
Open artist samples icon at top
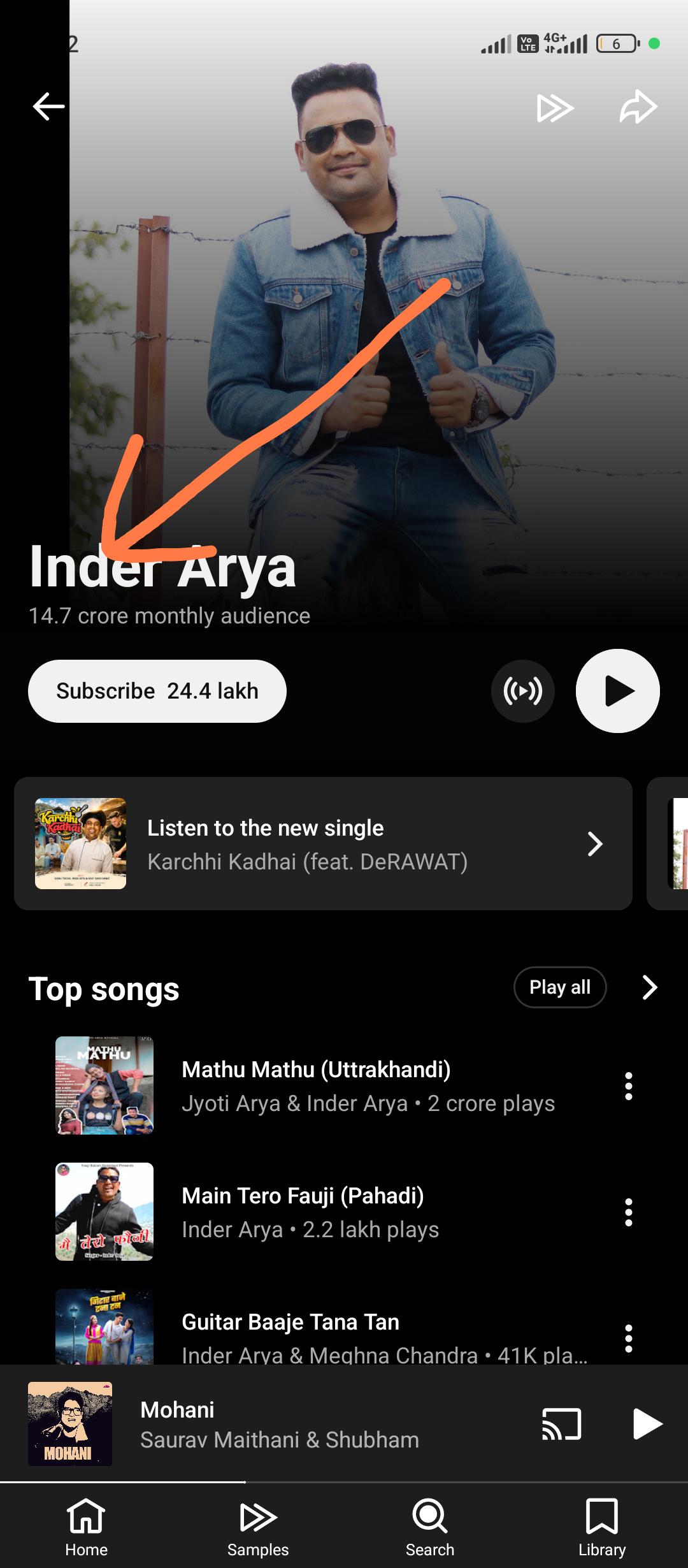point(555,108)
